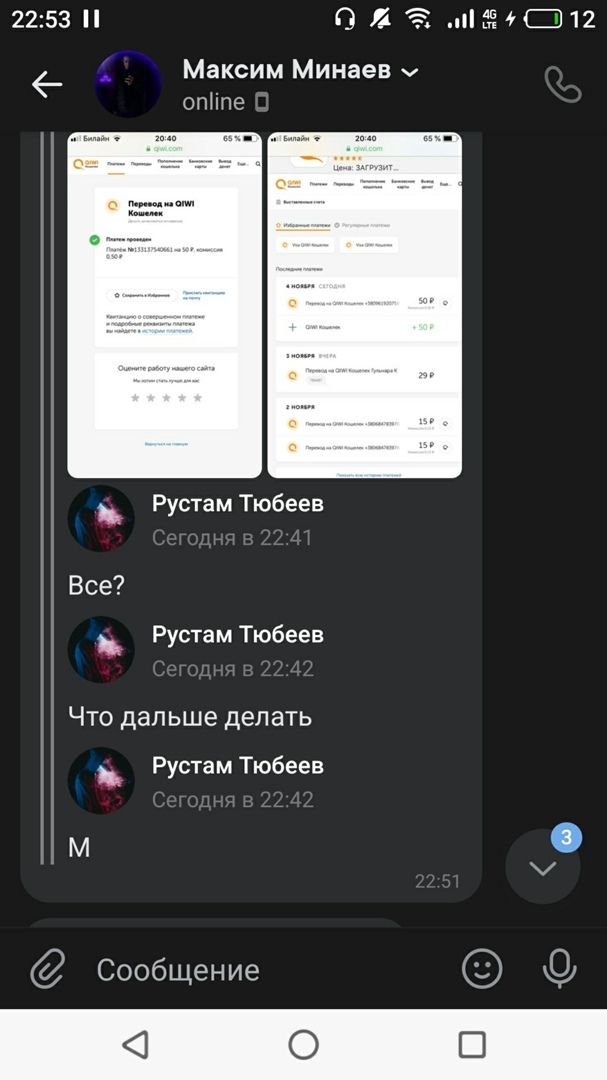Open the QIWI payment history screenshot
Image resolution: width=607 pixels, height=1080 pixels.
click(365, 304)
